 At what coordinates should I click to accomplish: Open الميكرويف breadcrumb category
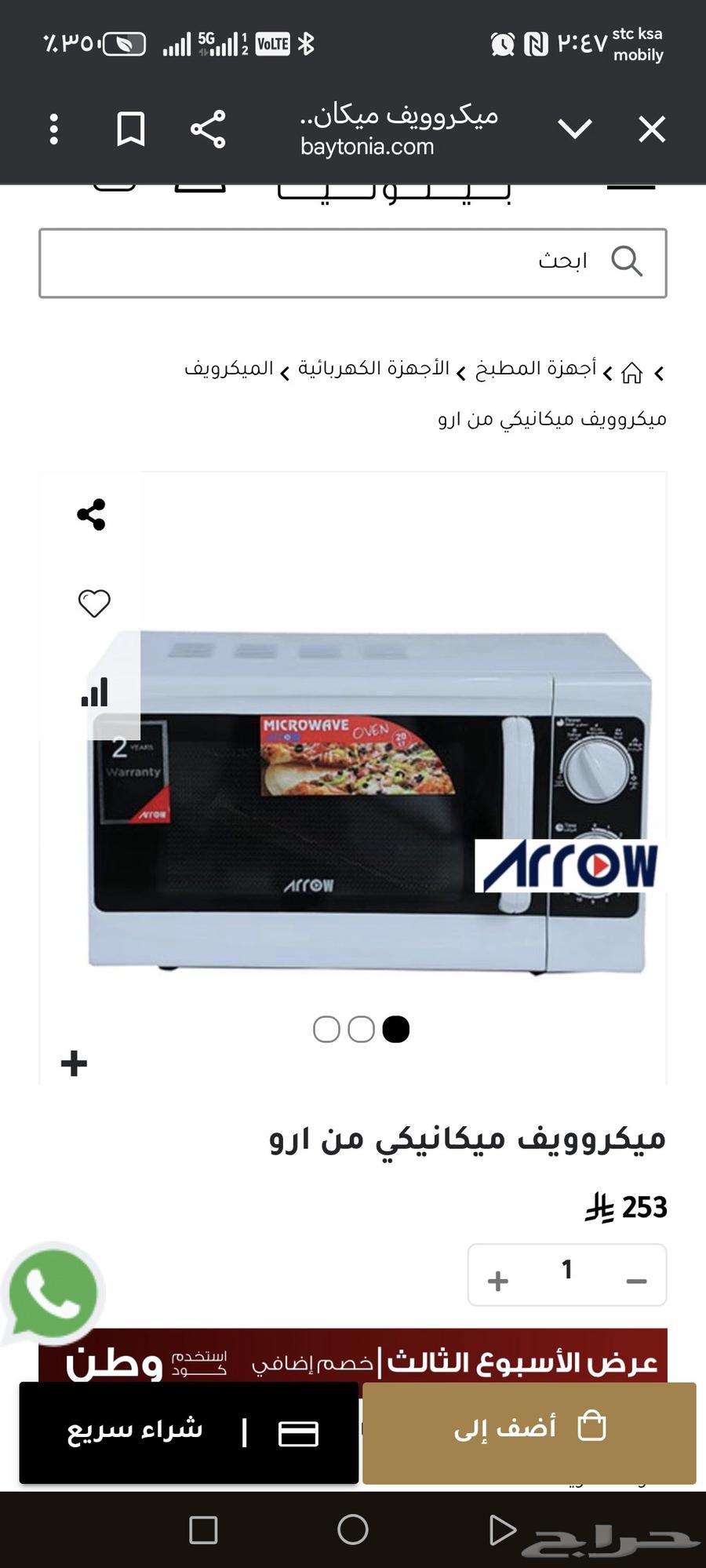pyautogui.click(x=228, y=368)
